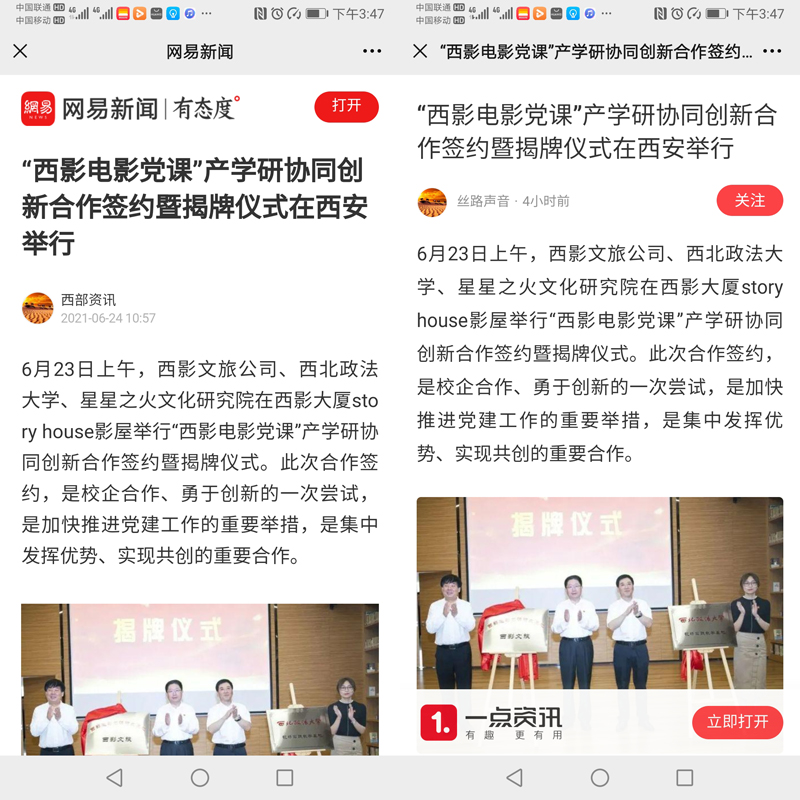Viewport: 800px width, 800px height.
Task: Follow 丝路声音 with the 关注 button
Action: 749,201
